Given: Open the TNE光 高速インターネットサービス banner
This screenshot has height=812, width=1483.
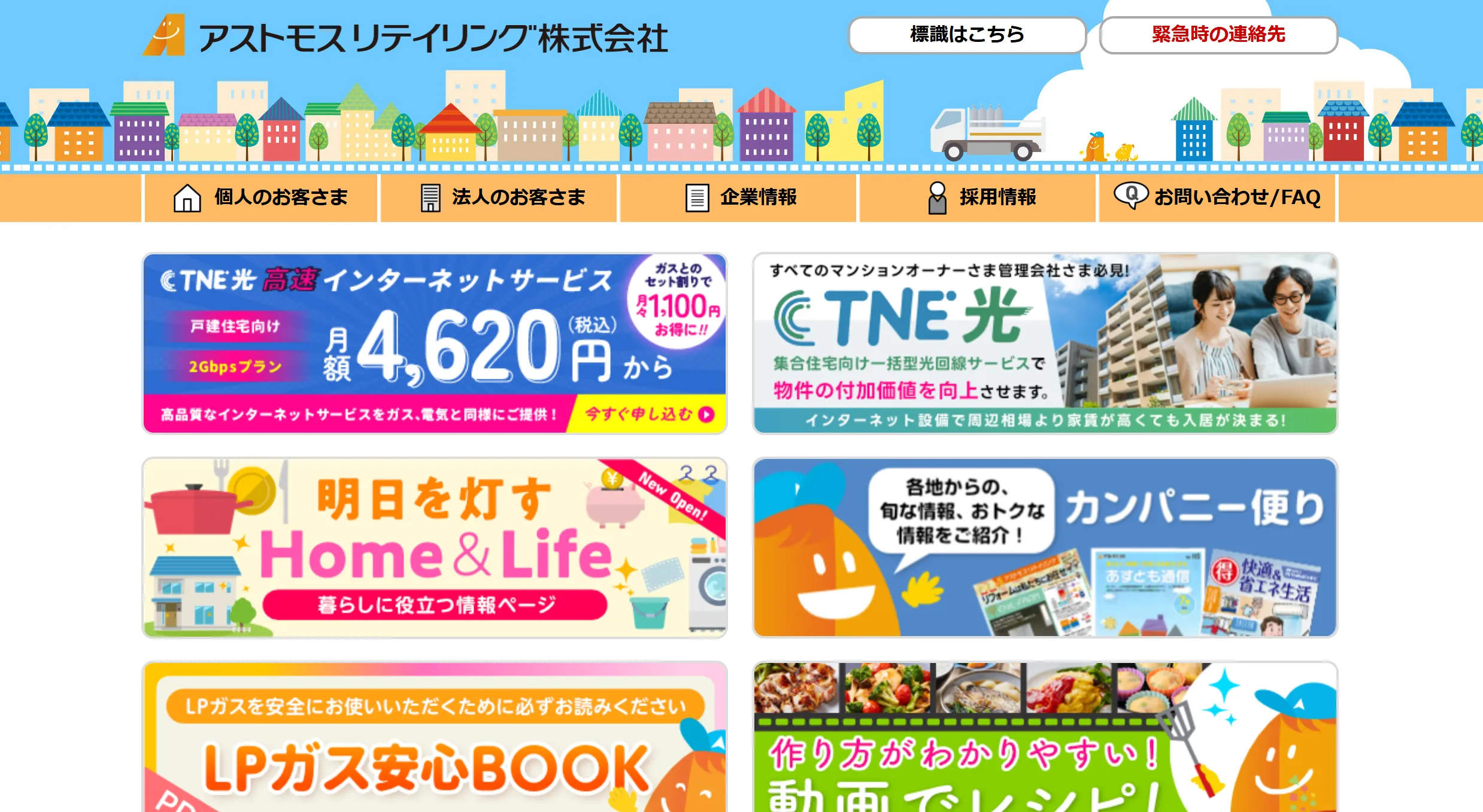Looking at the screenshot, I should tap(435, 343).
